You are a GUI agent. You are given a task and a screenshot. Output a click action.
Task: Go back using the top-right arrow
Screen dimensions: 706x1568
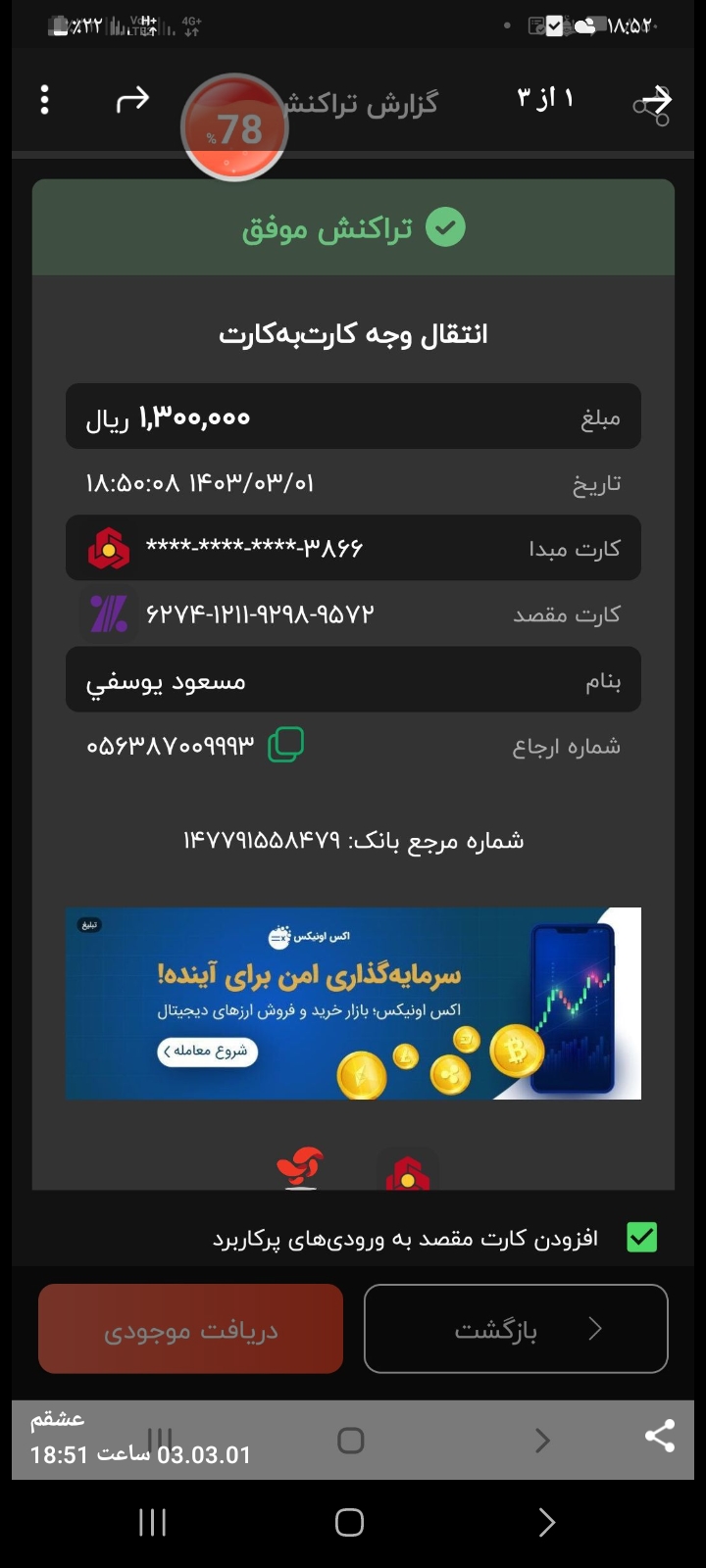click(656, 100)
